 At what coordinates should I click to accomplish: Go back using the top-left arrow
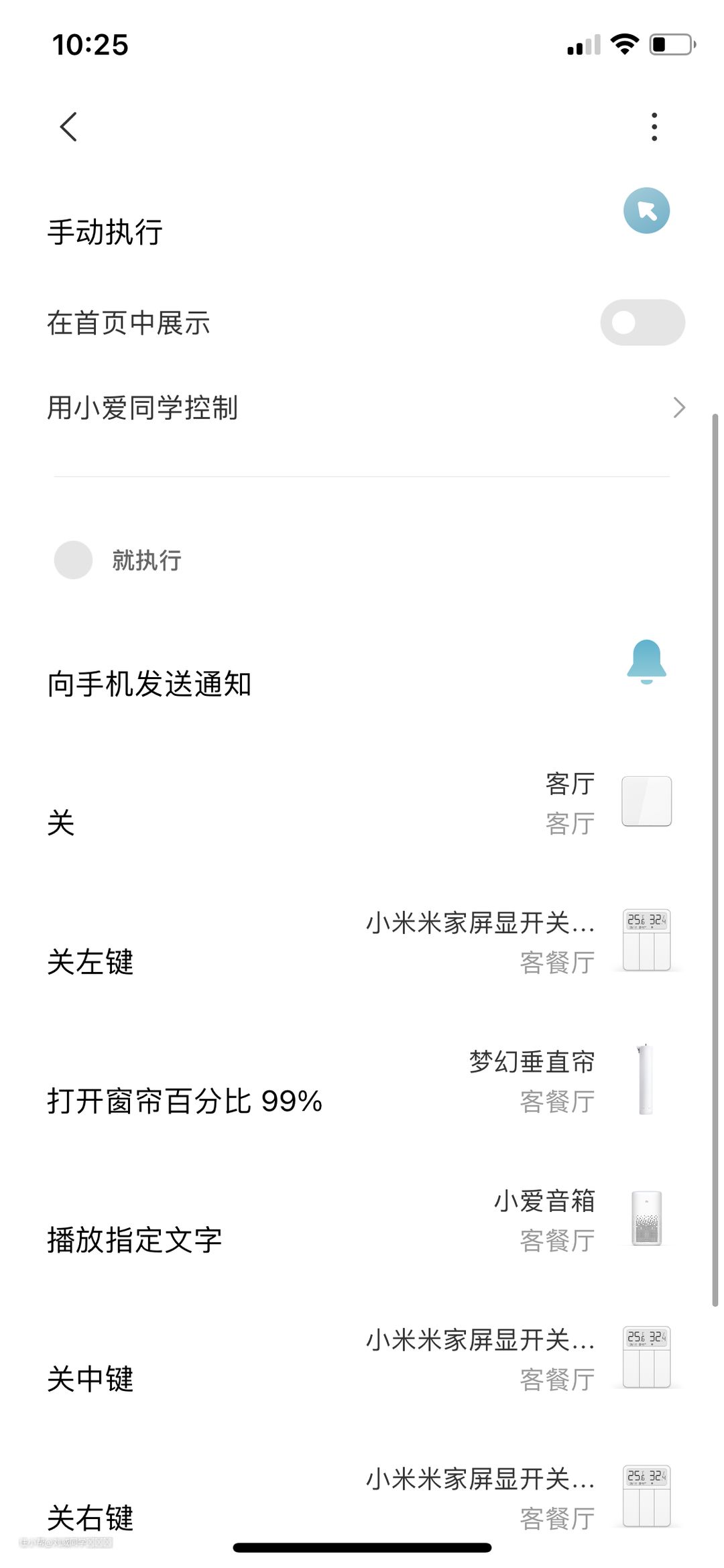click(68, 127)
